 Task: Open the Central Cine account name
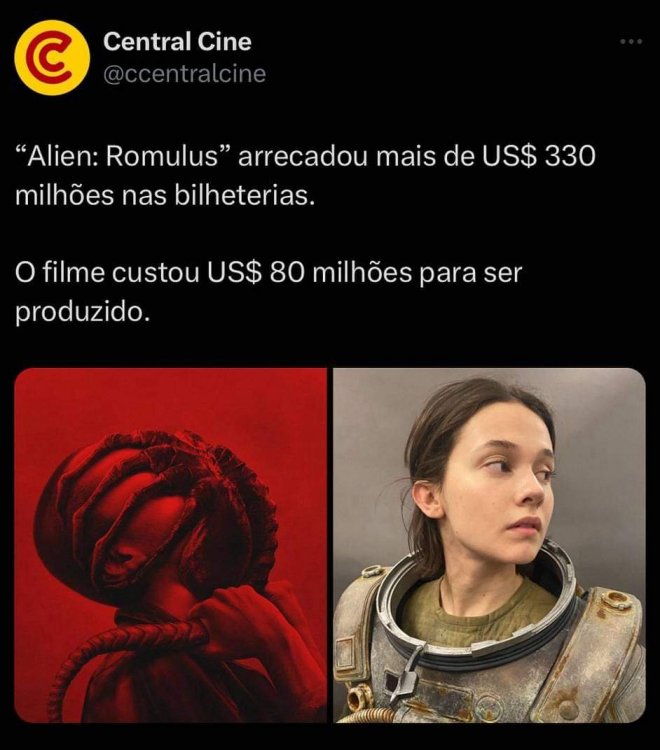click(x=177, y=42)
